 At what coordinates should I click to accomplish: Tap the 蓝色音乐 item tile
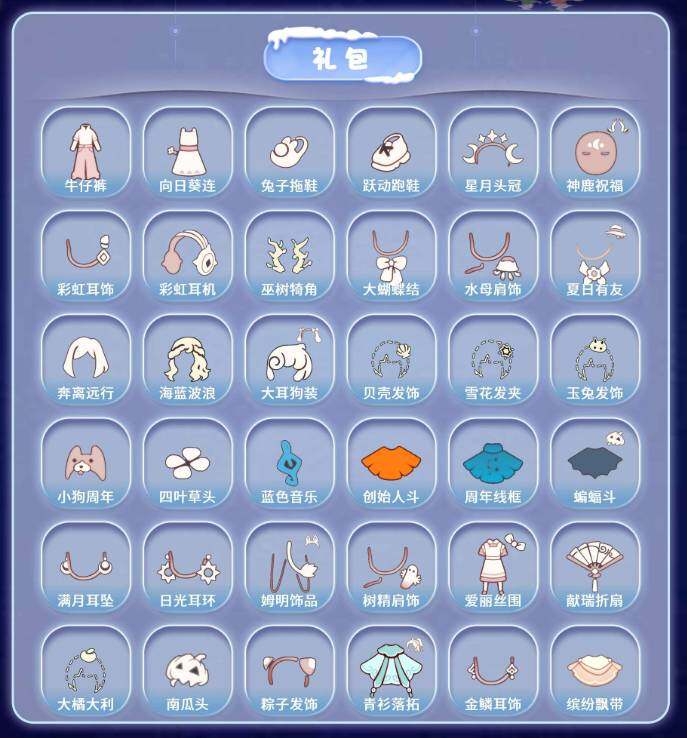tap(290, 463)
